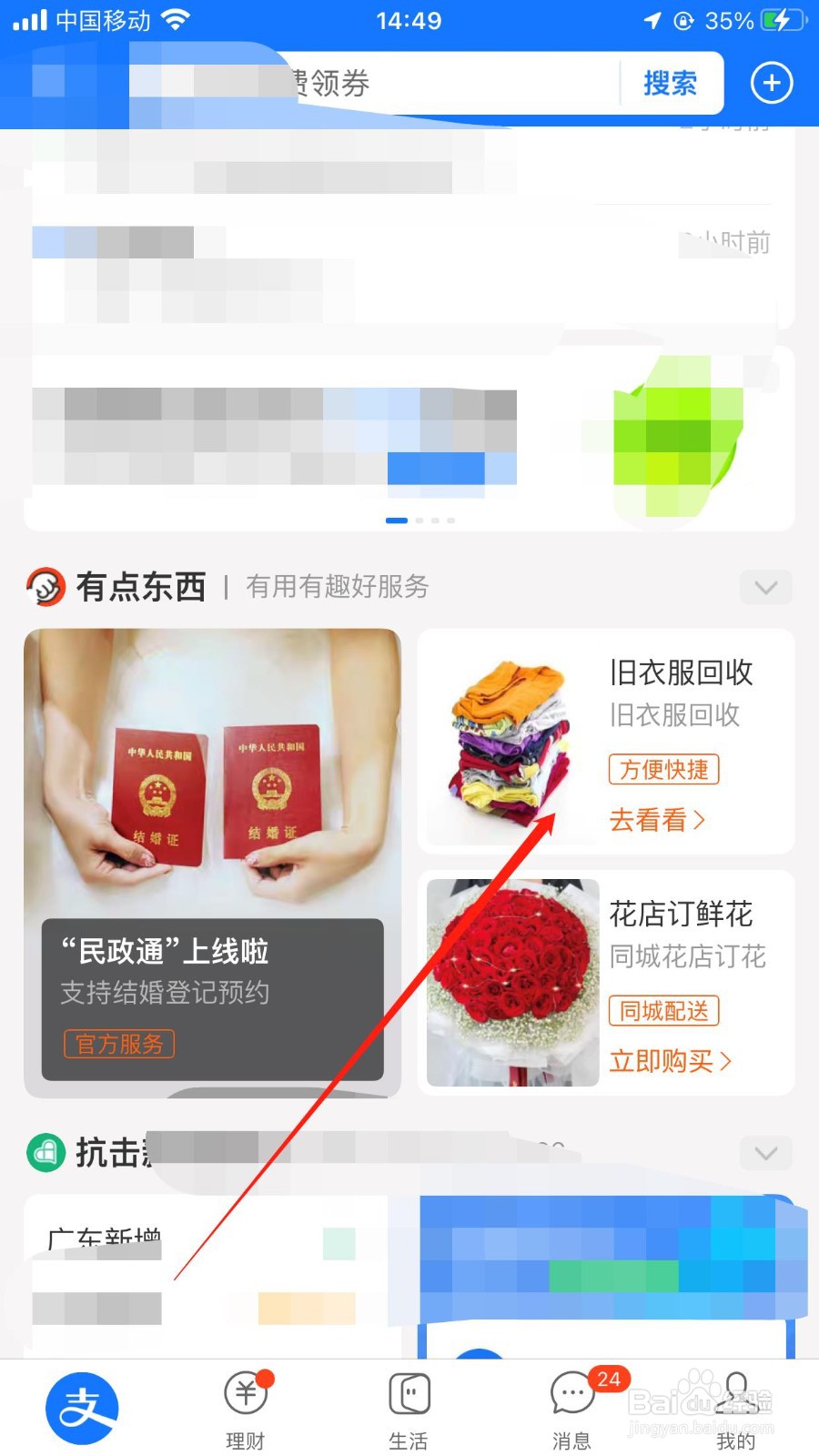This screenshot has width=819, height=1456.
Task: Tap the green heart icon beside 抗击 section
Action: coord(45,1152)
